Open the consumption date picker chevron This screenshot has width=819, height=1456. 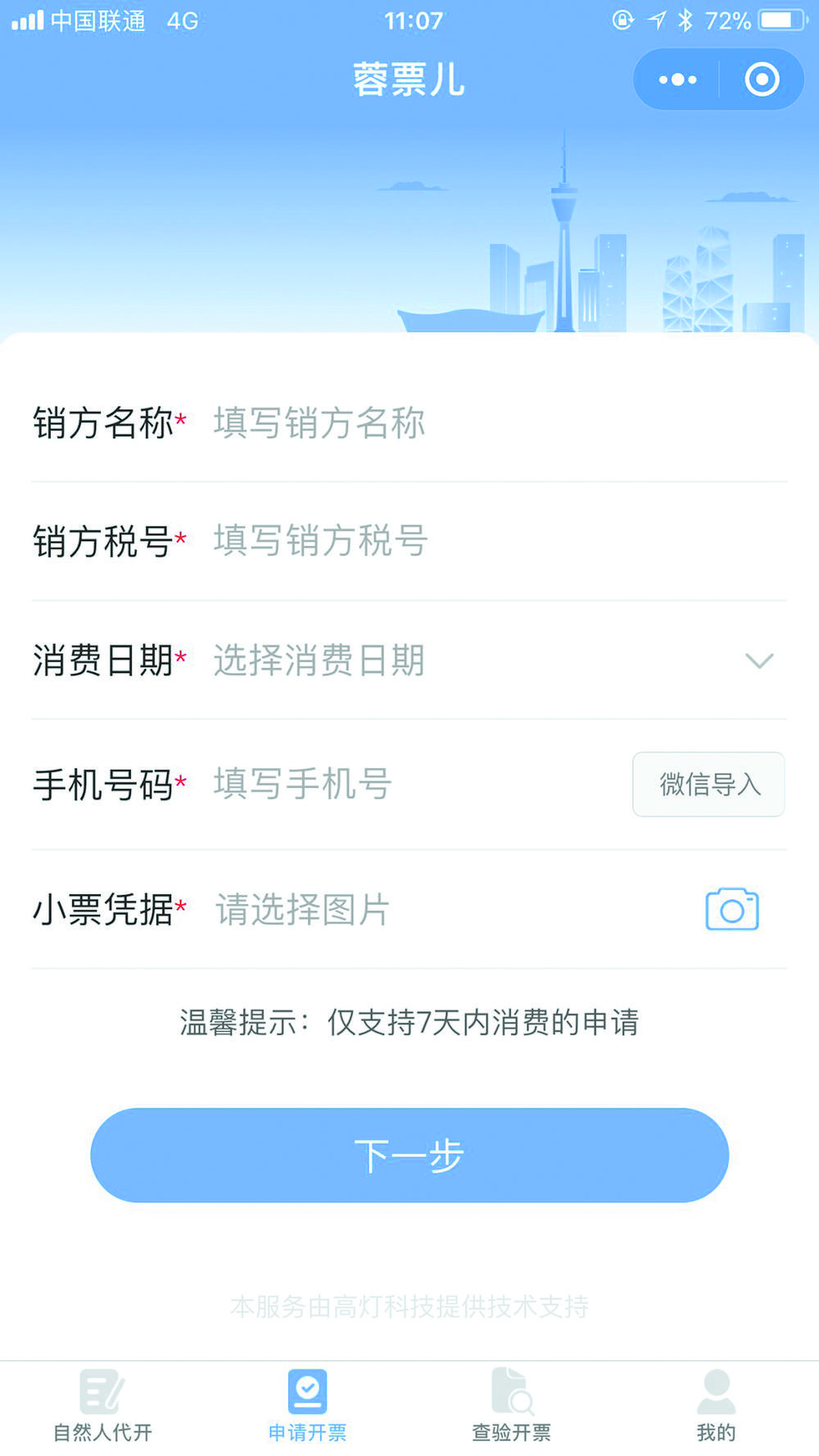pos(760,660)
